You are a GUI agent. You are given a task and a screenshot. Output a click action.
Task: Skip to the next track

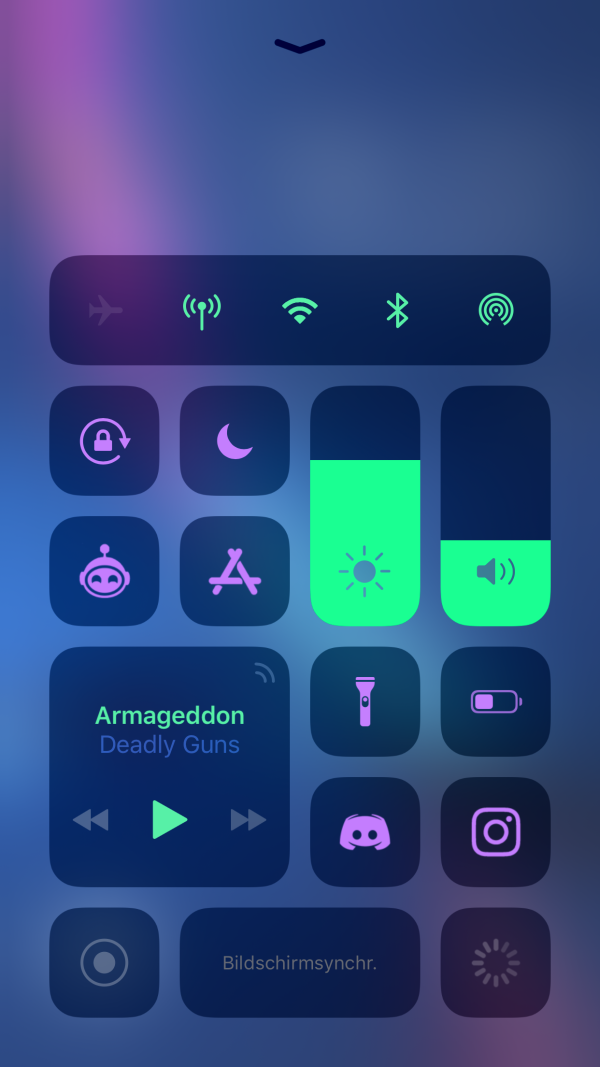[x=248, y=820]
